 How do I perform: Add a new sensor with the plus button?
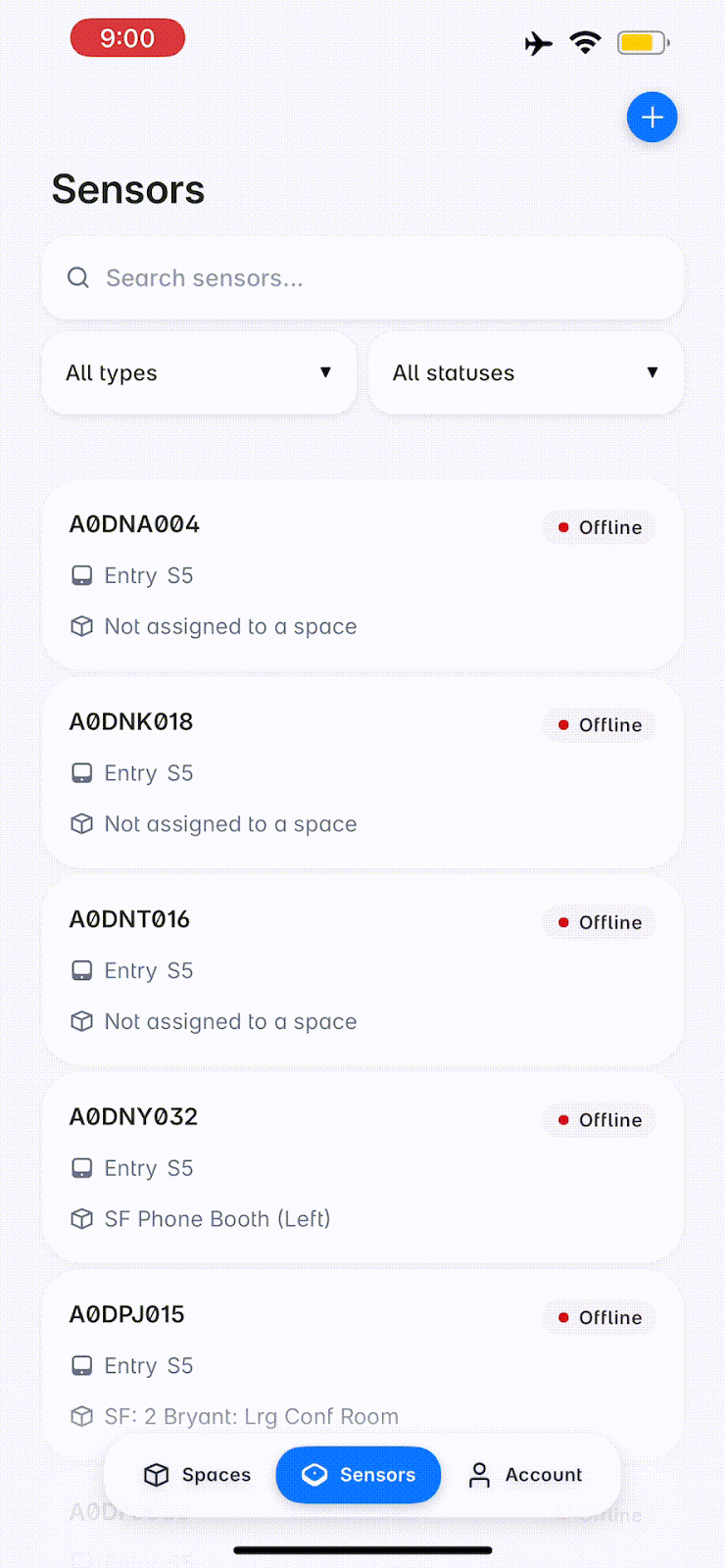point(652,118)
